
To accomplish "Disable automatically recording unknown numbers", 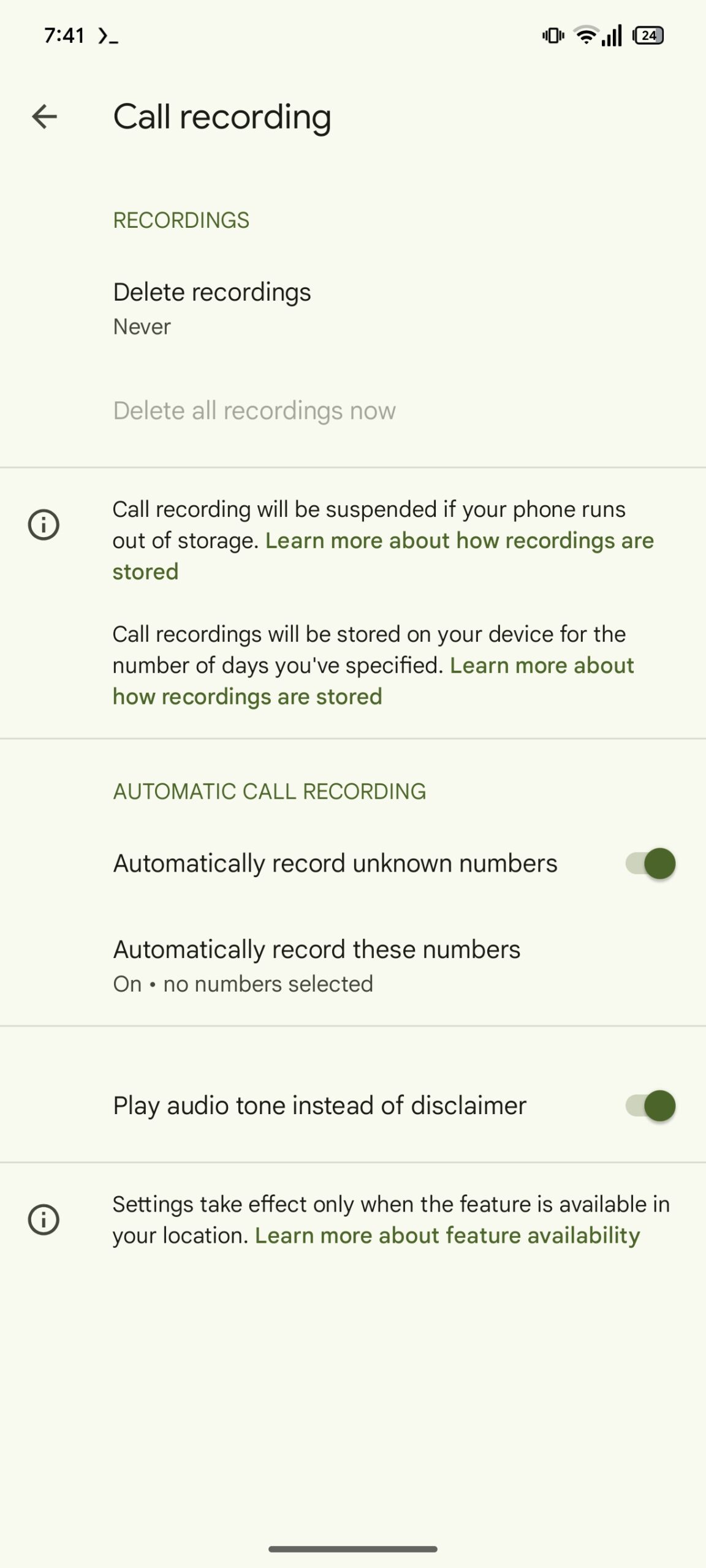I will coord(650,864).
